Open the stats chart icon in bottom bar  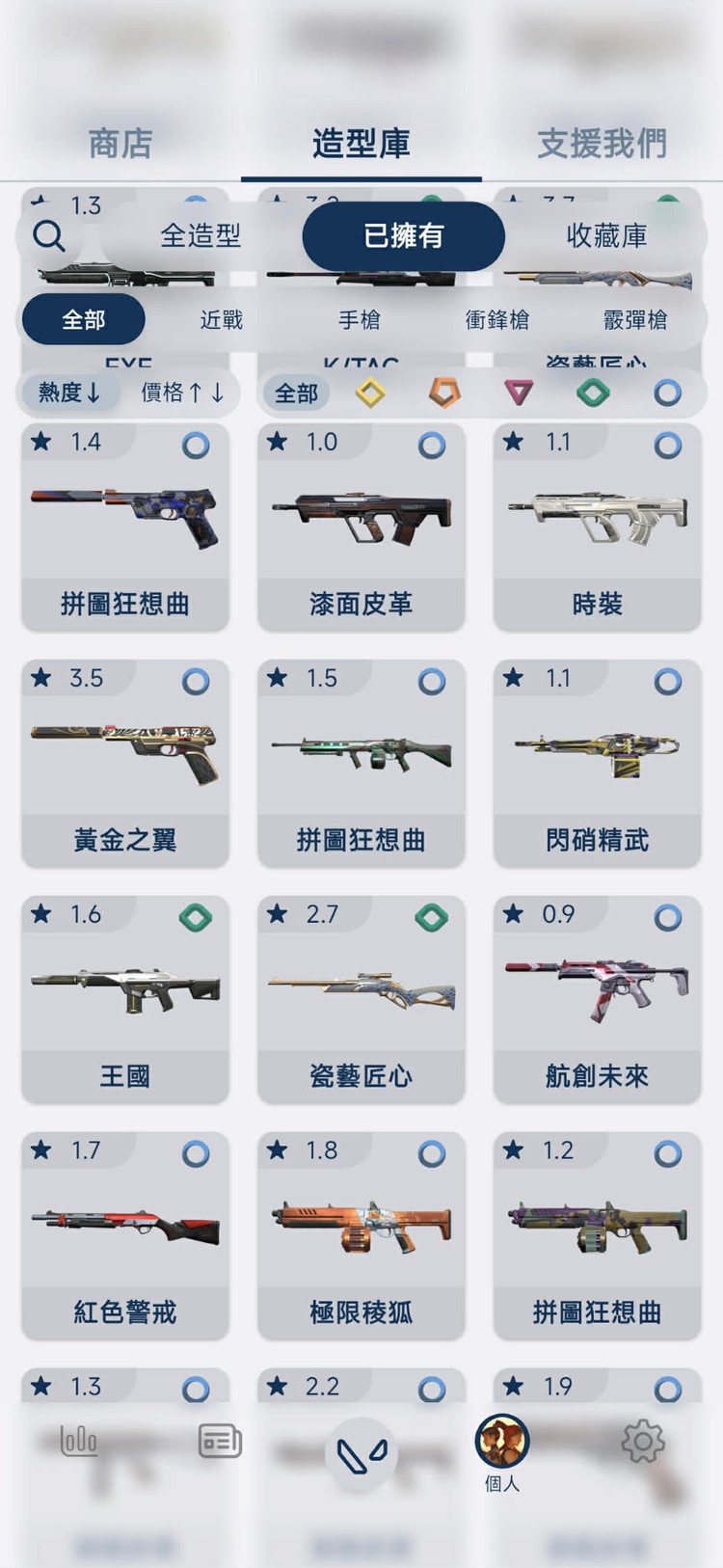pyautogui.click(x=79, y=1441)
